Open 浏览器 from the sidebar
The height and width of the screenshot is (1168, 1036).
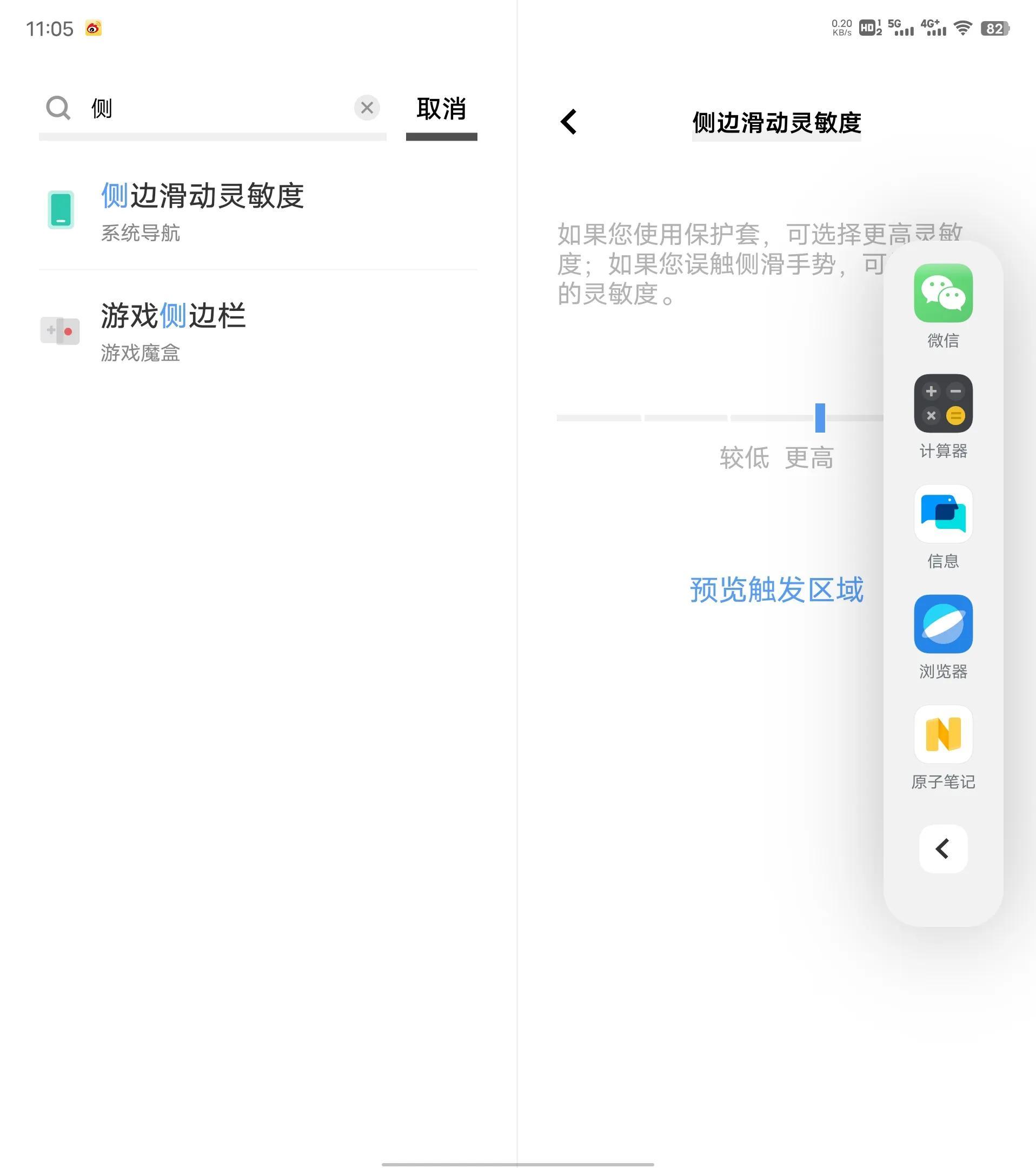tap(943, 637)
